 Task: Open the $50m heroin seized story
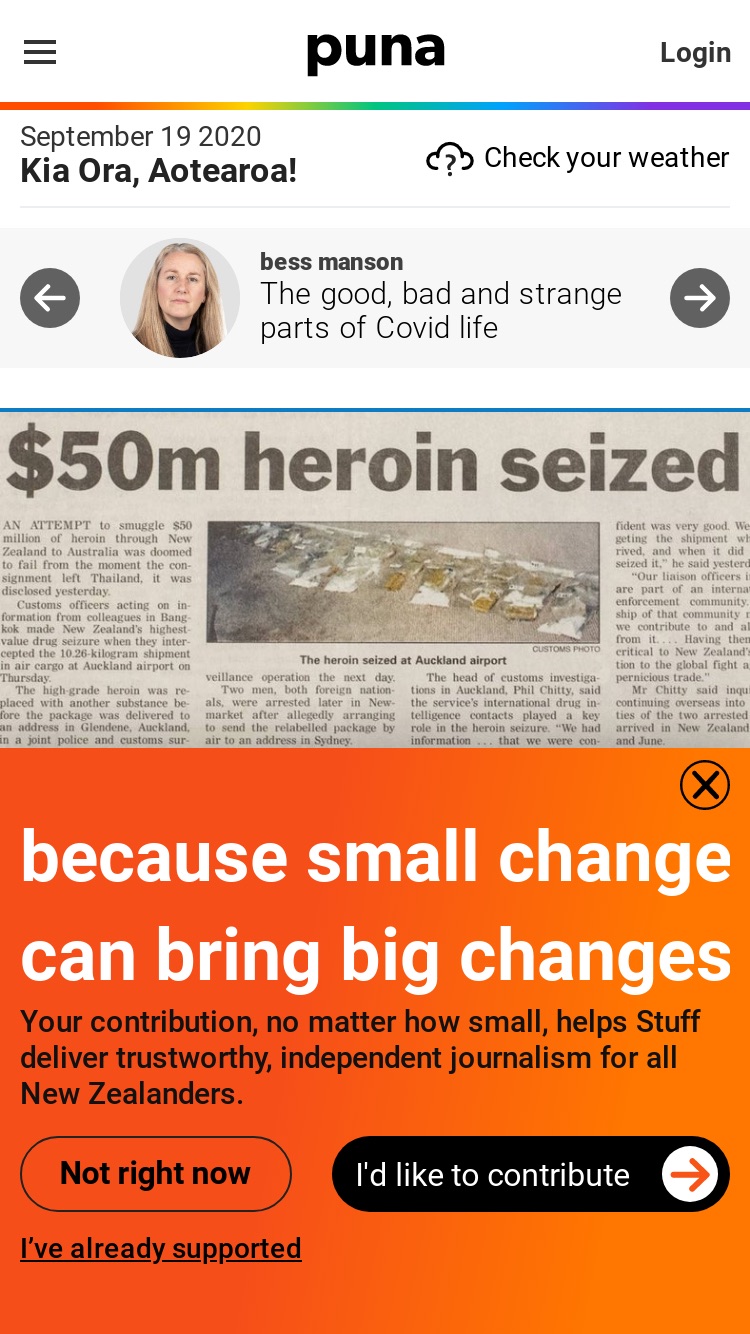(375, 580)
